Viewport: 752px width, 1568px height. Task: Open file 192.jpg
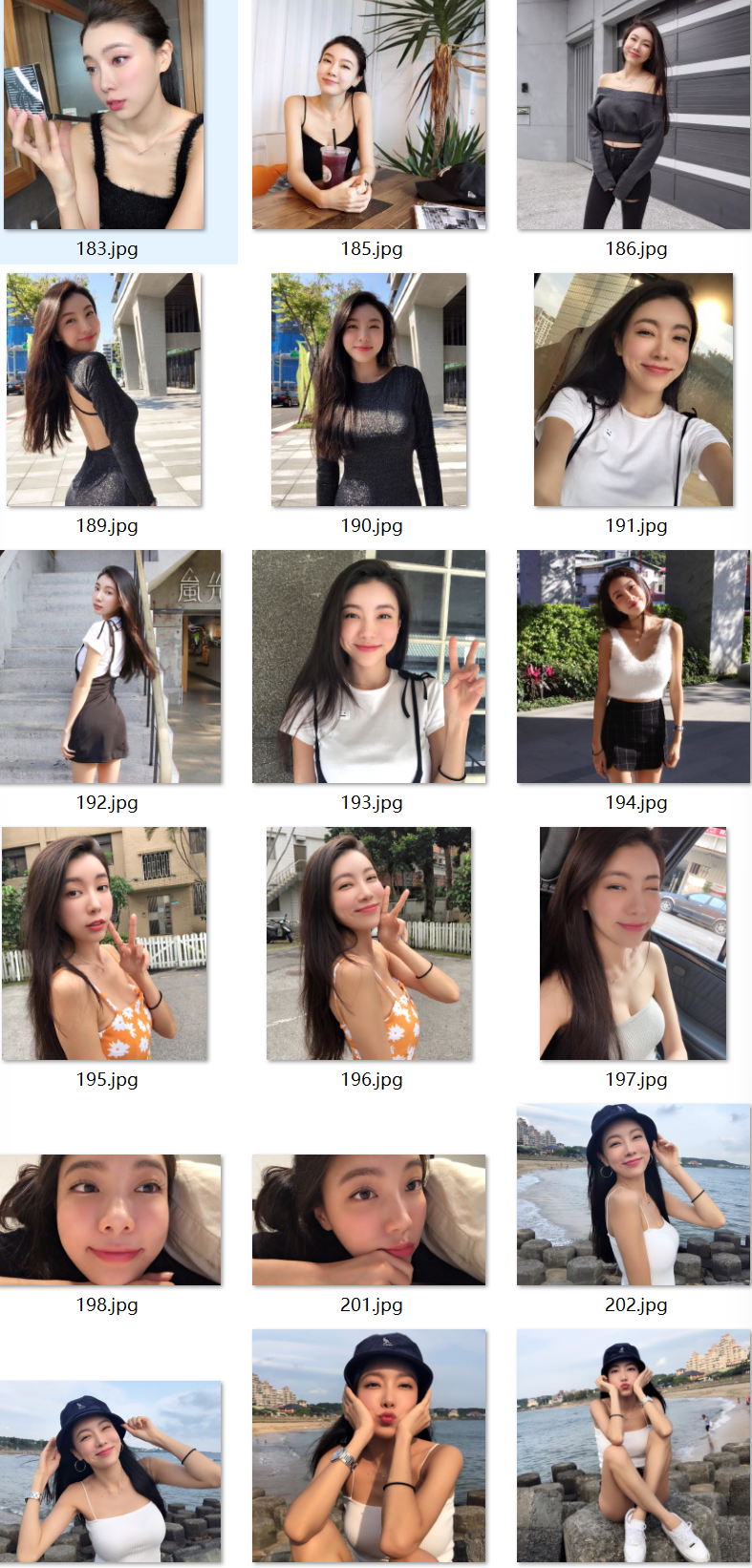pos(110,667)
